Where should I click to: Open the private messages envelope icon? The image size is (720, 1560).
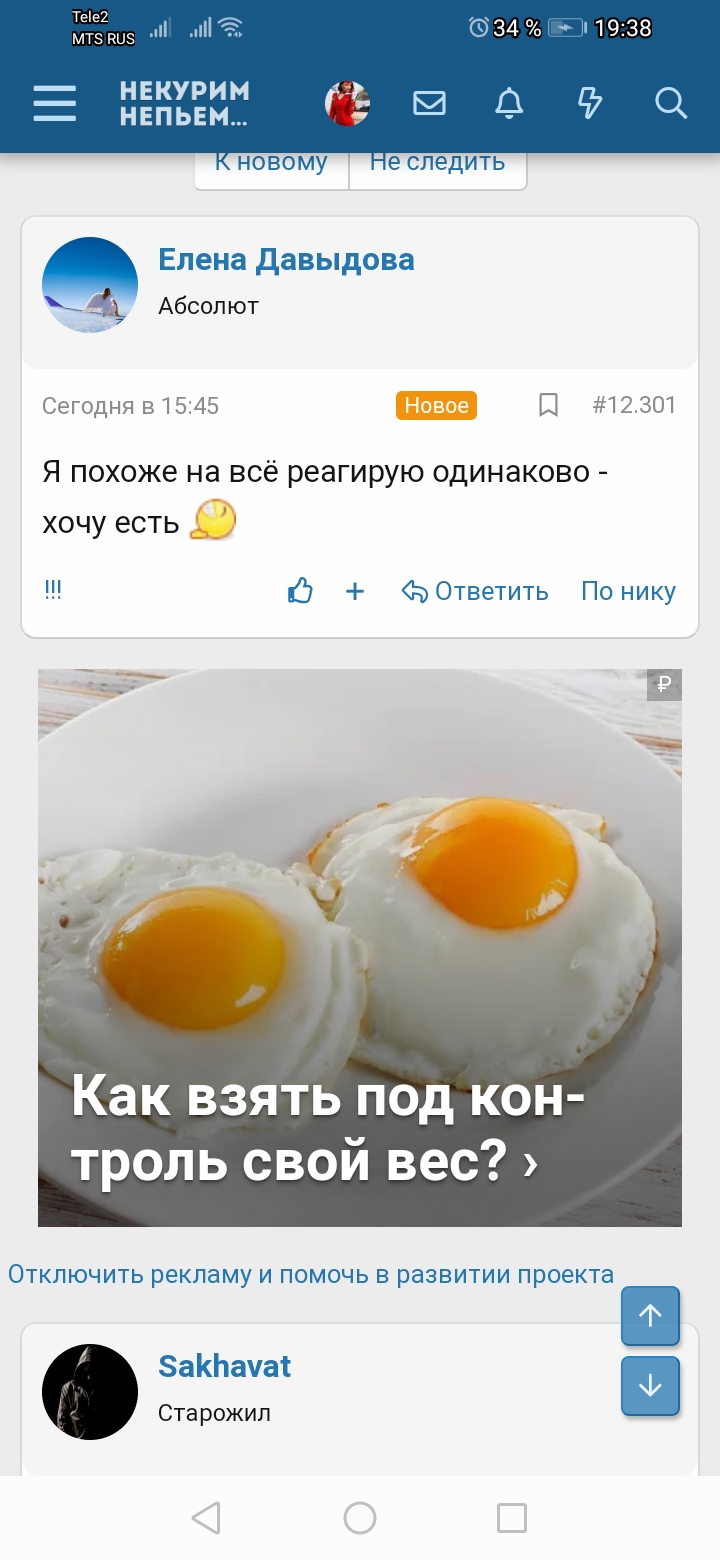pos(429,103)
